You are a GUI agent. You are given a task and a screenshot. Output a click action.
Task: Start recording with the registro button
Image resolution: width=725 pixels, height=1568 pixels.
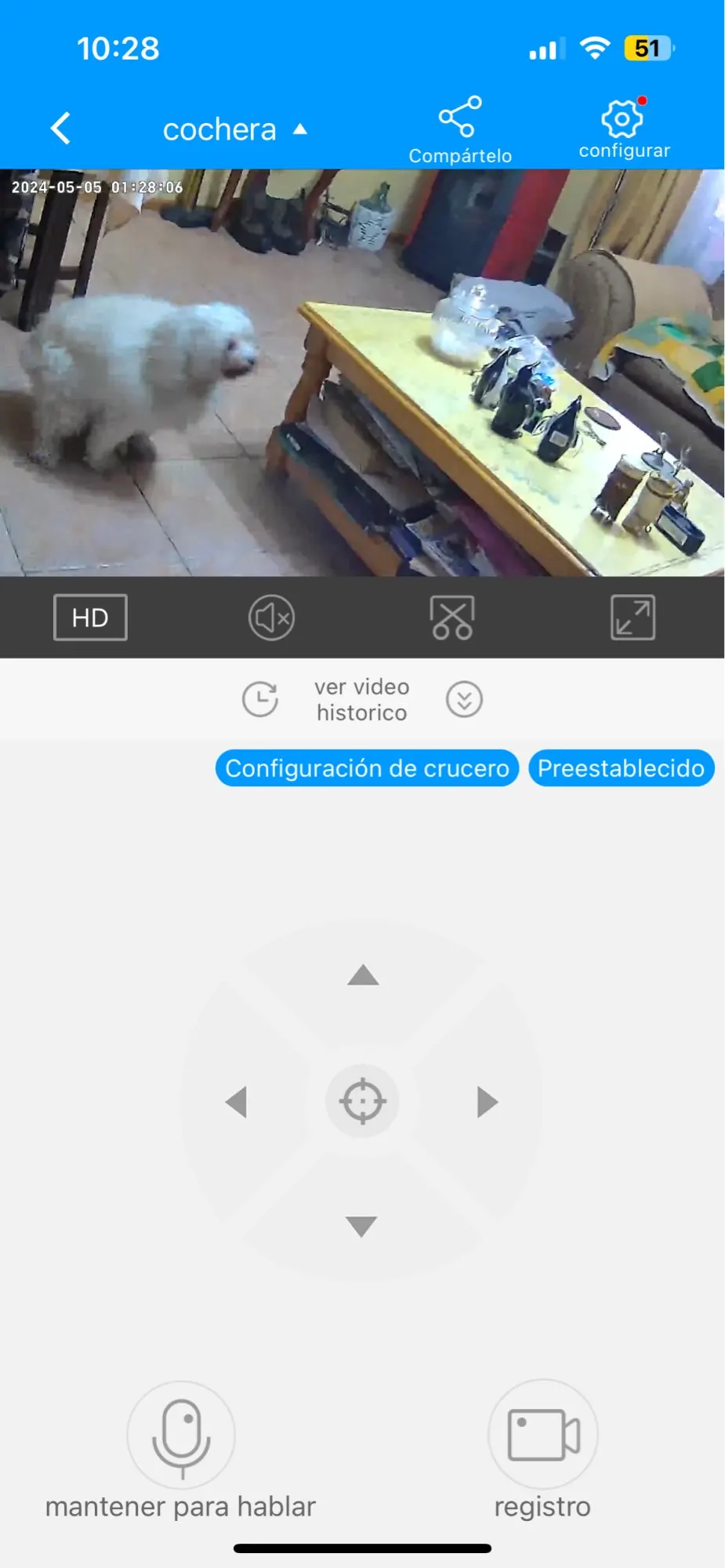coord(543,1434)
